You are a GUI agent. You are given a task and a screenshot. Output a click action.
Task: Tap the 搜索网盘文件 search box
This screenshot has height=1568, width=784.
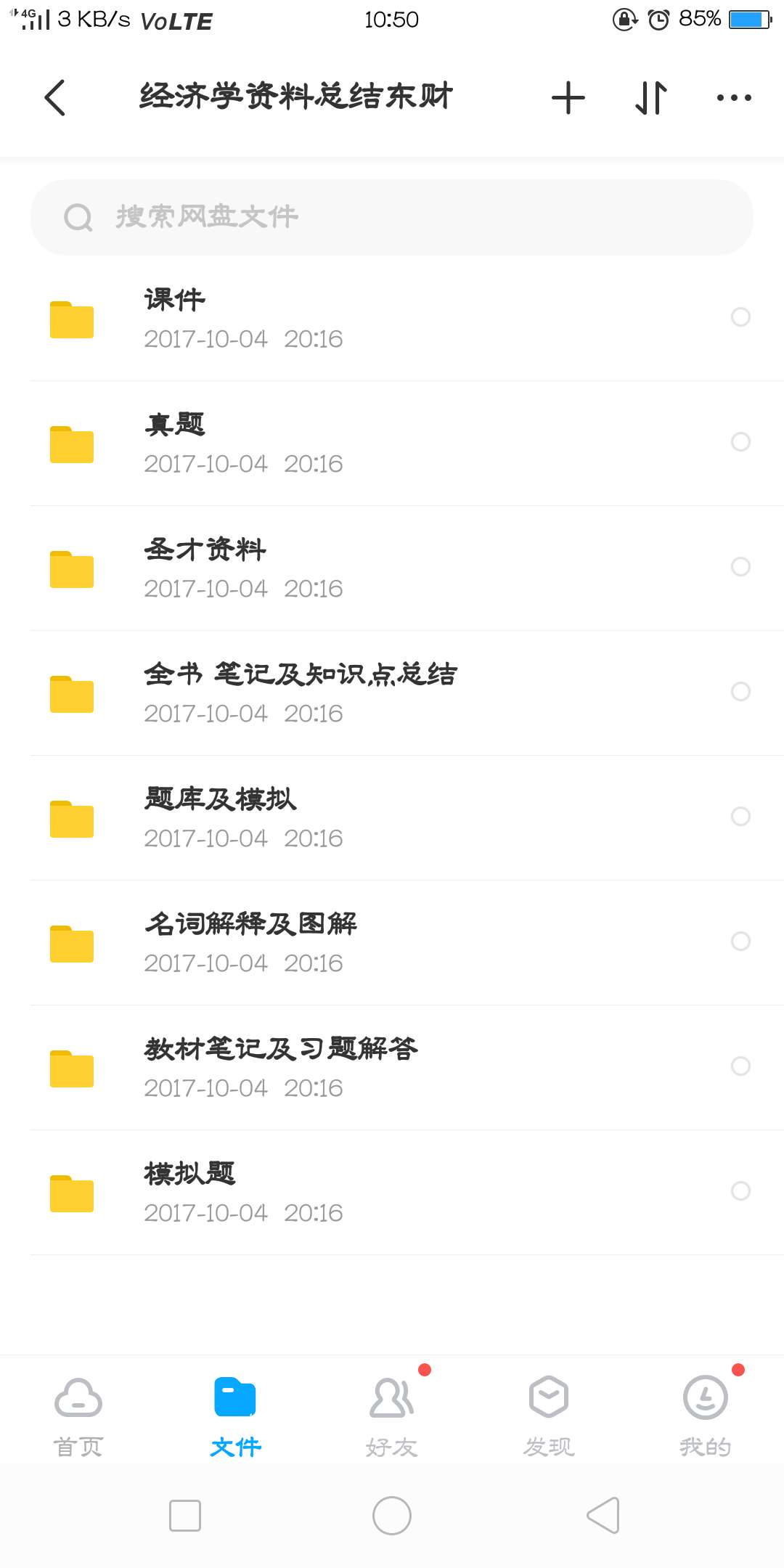coord(392,217)
